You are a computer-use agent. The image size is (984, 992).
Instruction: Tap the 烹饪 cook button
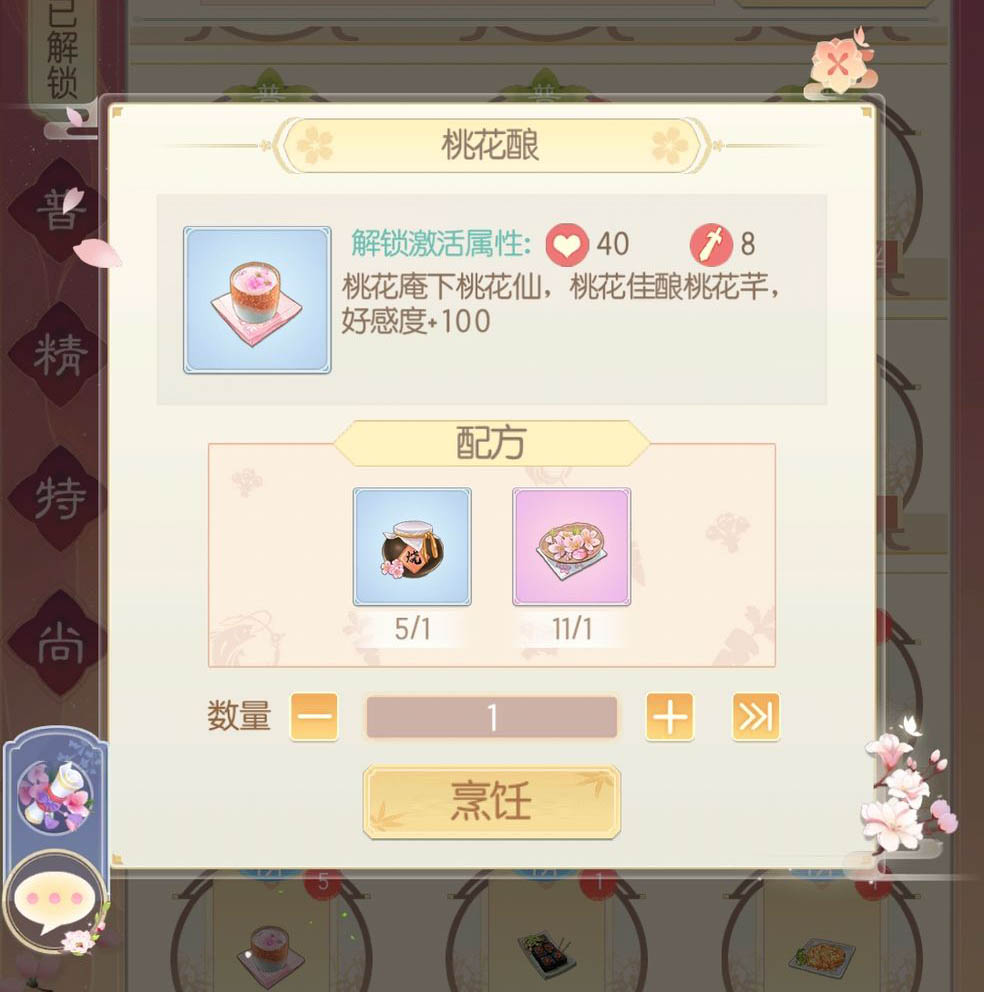click(x=491, y=802)
